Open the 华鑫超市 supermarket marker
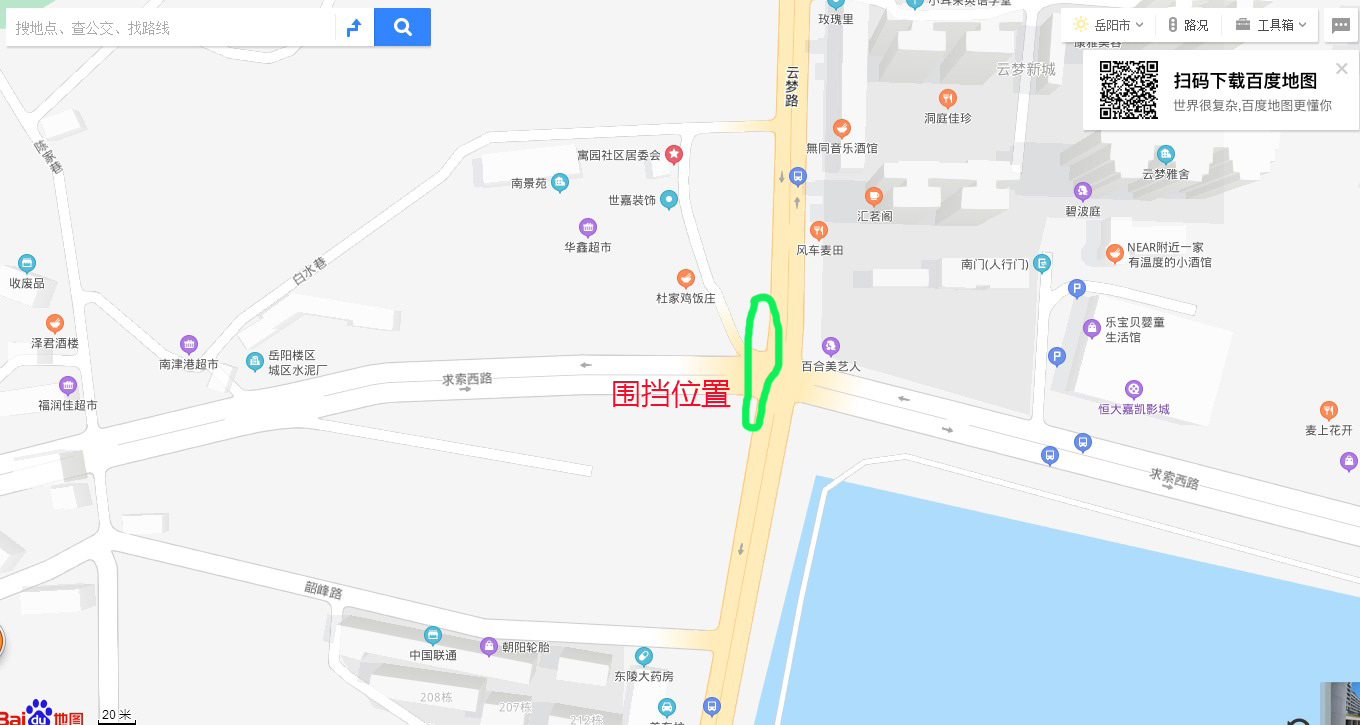The height and width of the screenshot is (725, 1360). click(588, 228)
